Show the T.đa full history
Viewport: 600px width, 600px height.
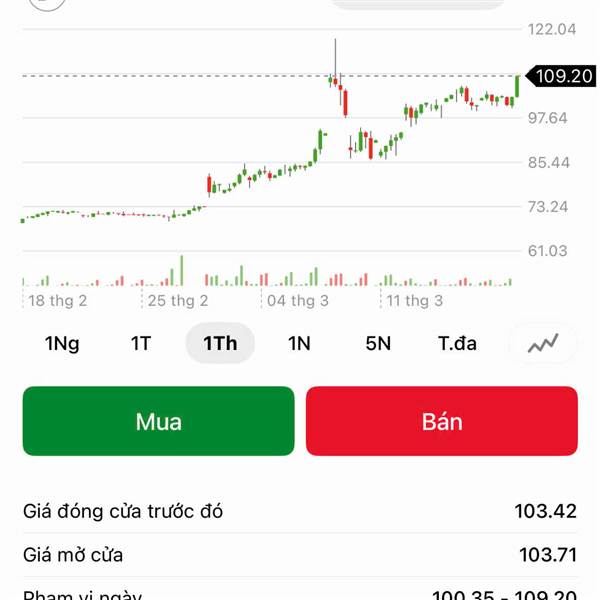[458, 344]
